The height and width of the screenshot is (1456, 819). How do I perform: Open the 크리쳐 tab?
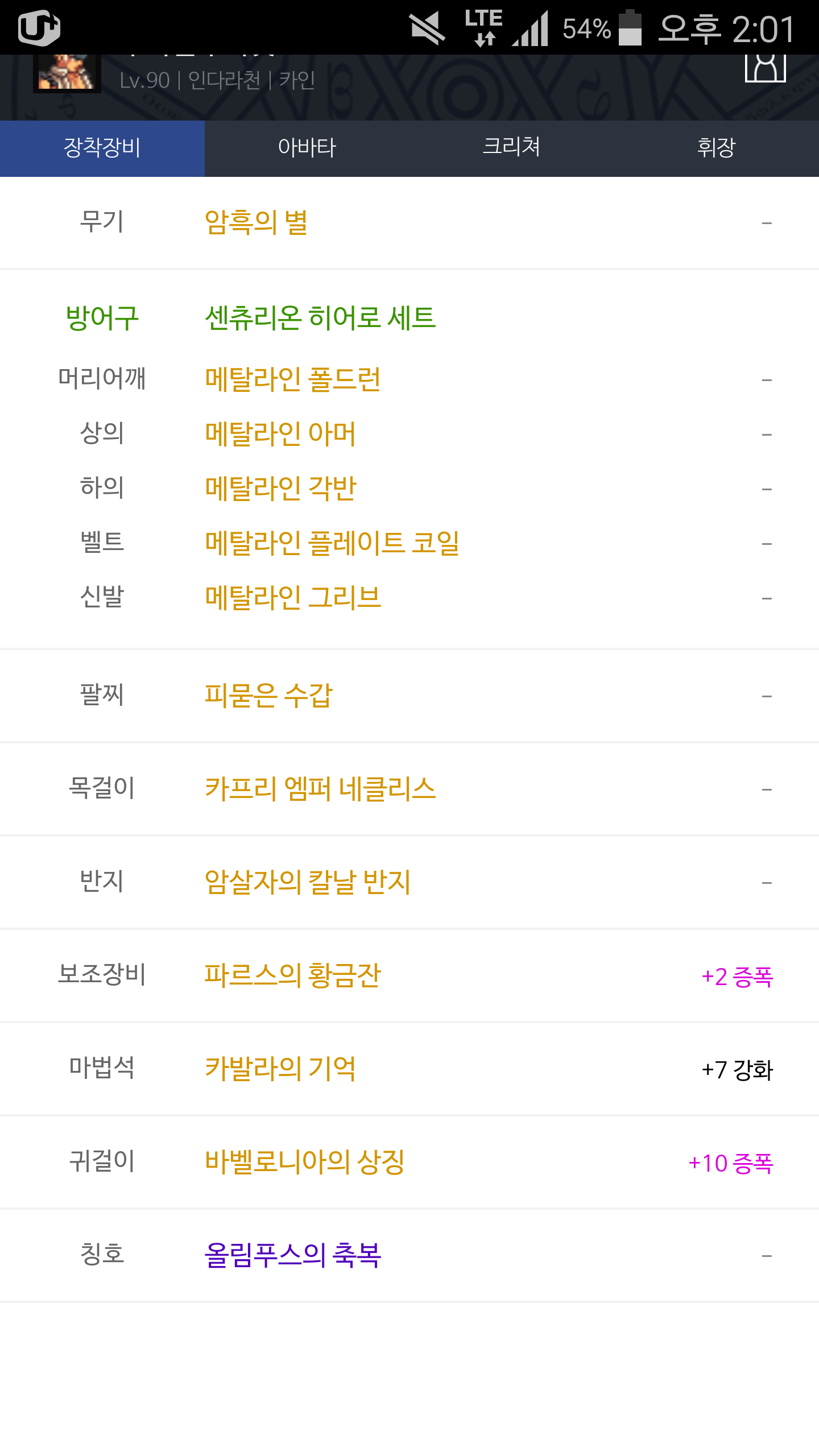tap(511, 148)
